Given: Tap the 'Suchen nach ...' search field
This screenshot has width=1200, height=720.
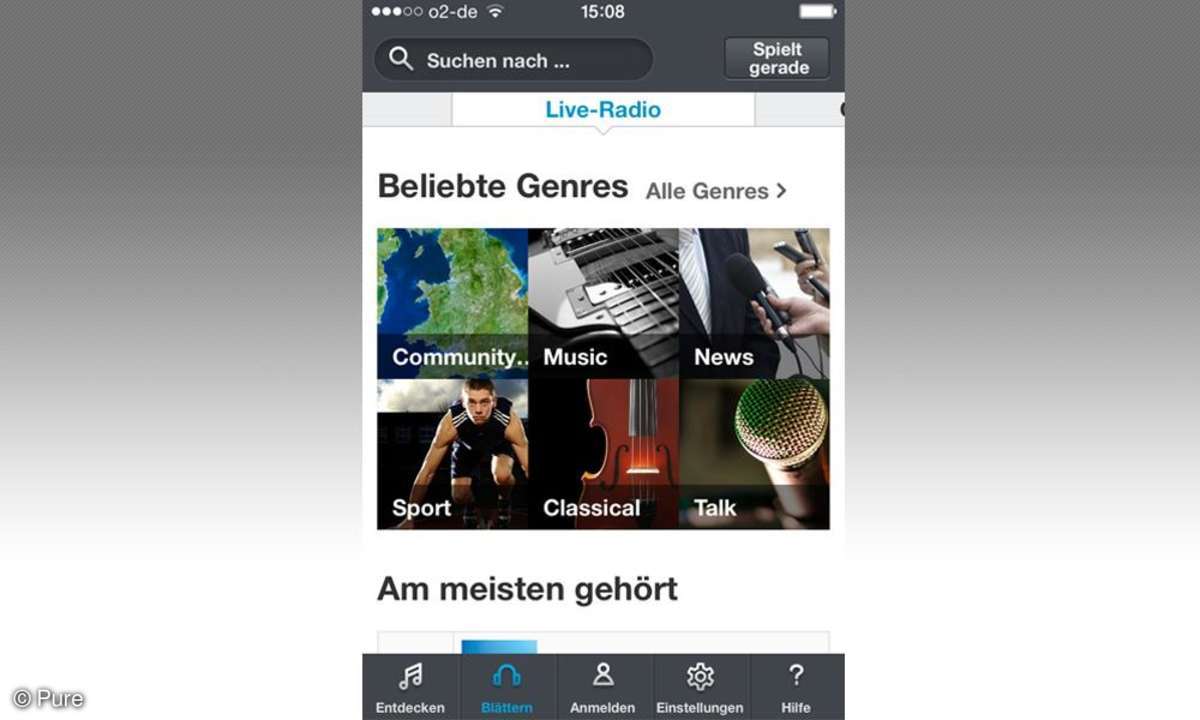Looking at the screenshot, I should (513, 60).
